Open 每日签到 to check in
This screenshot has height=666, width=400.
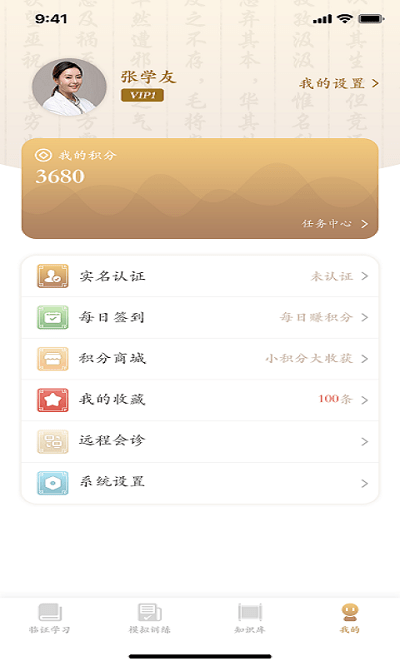pyautogui.click(x=200, y=317)
